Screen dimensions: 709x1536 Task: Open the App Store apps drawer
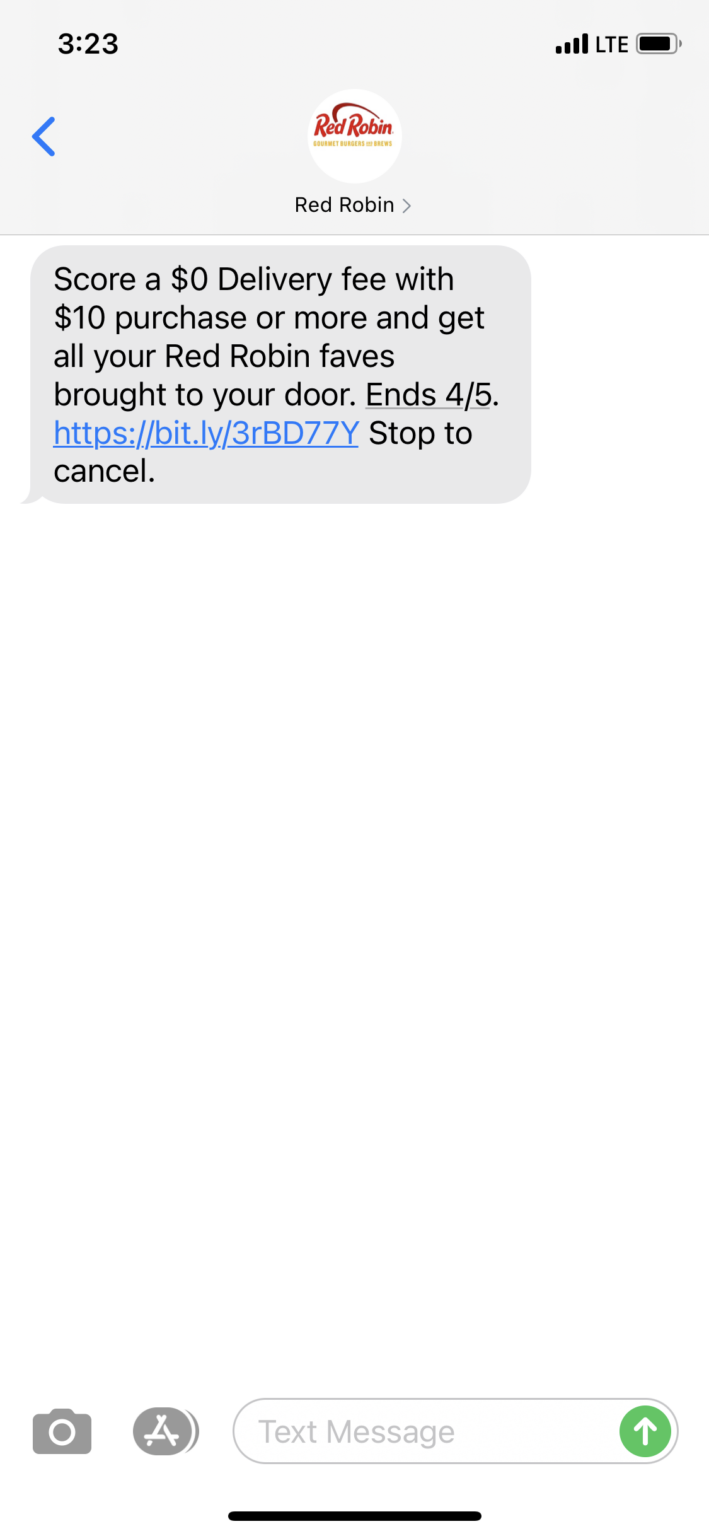pos(164,1432)
